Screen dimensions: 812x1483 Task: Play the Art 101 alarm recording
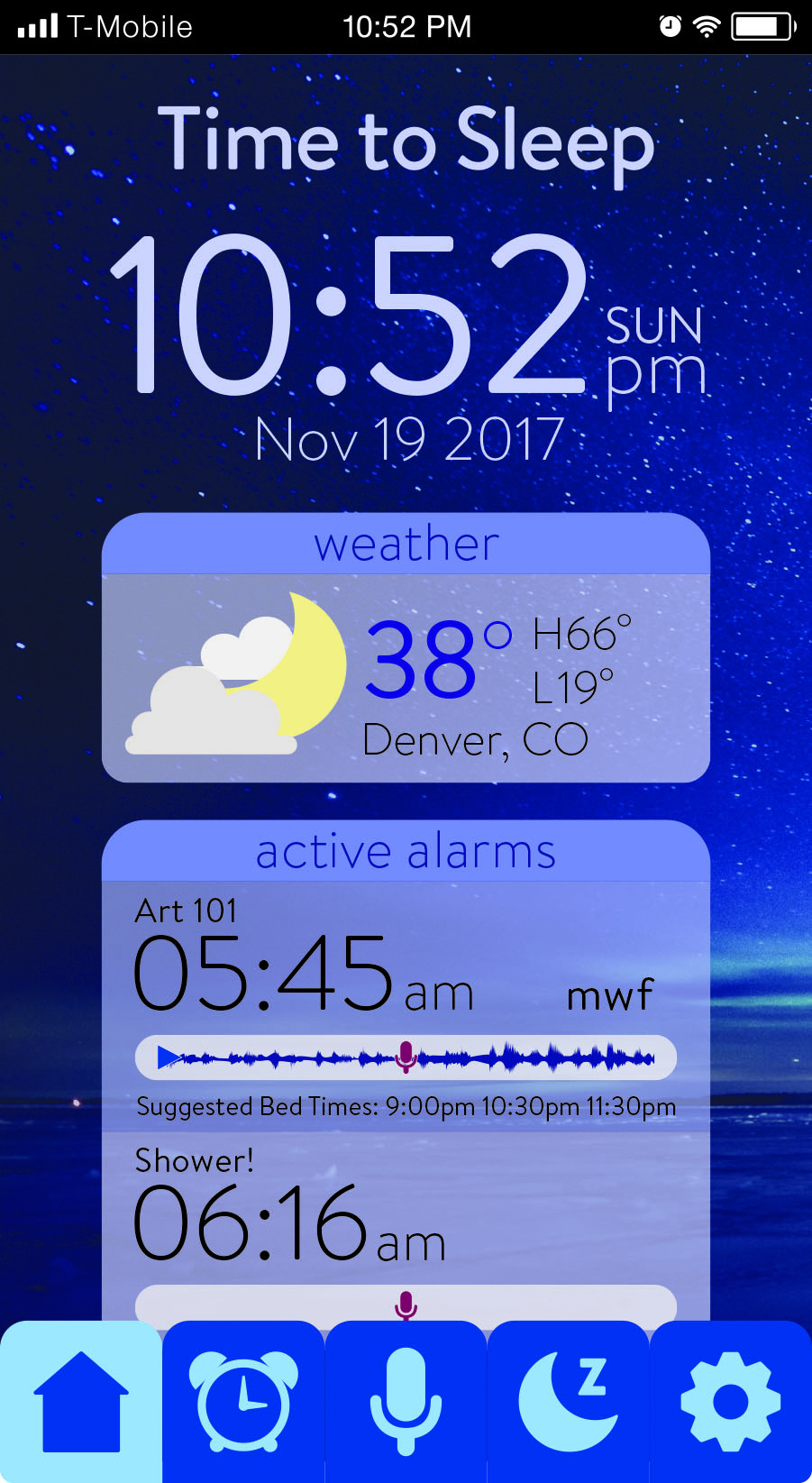pos(169,1057)
